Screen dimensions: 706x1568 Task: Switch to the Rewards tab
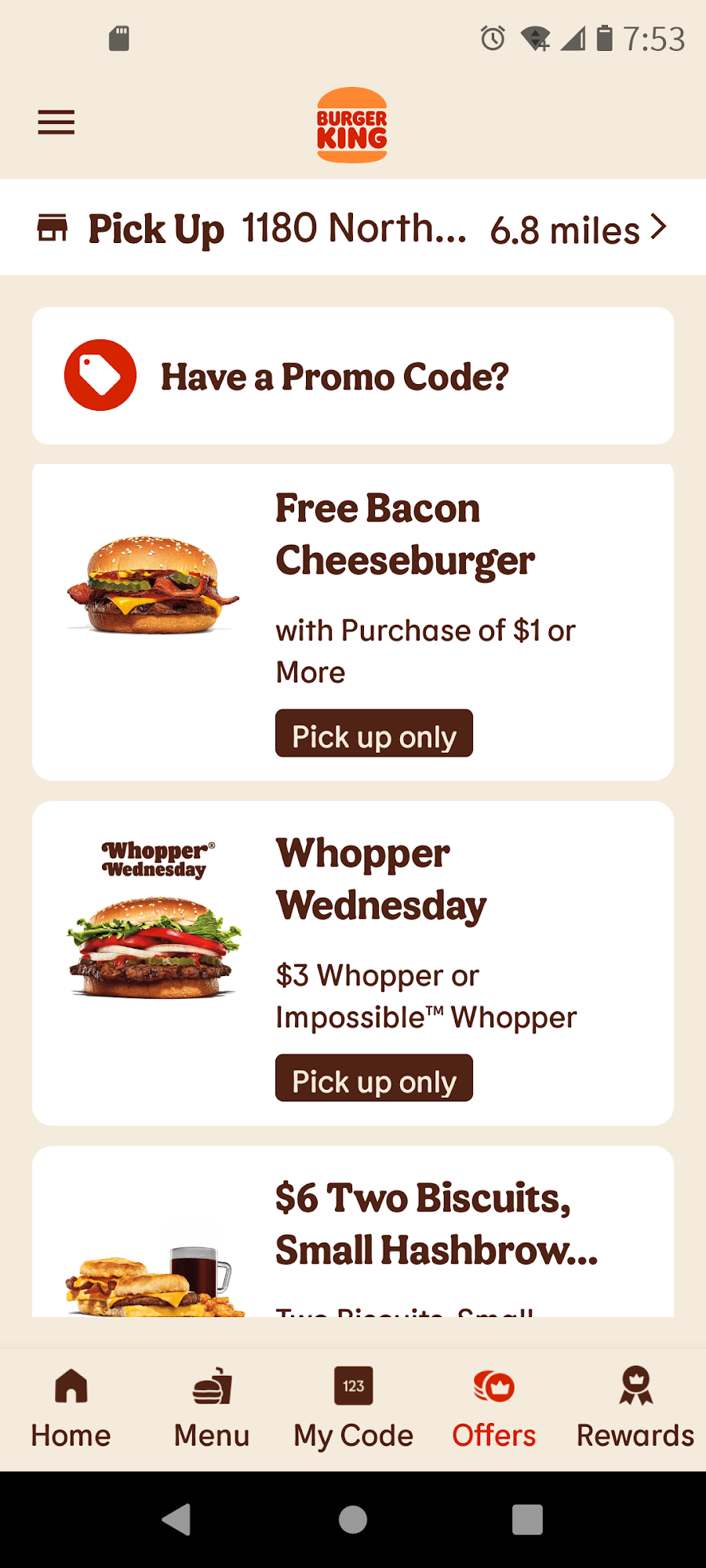[635, 1407]
